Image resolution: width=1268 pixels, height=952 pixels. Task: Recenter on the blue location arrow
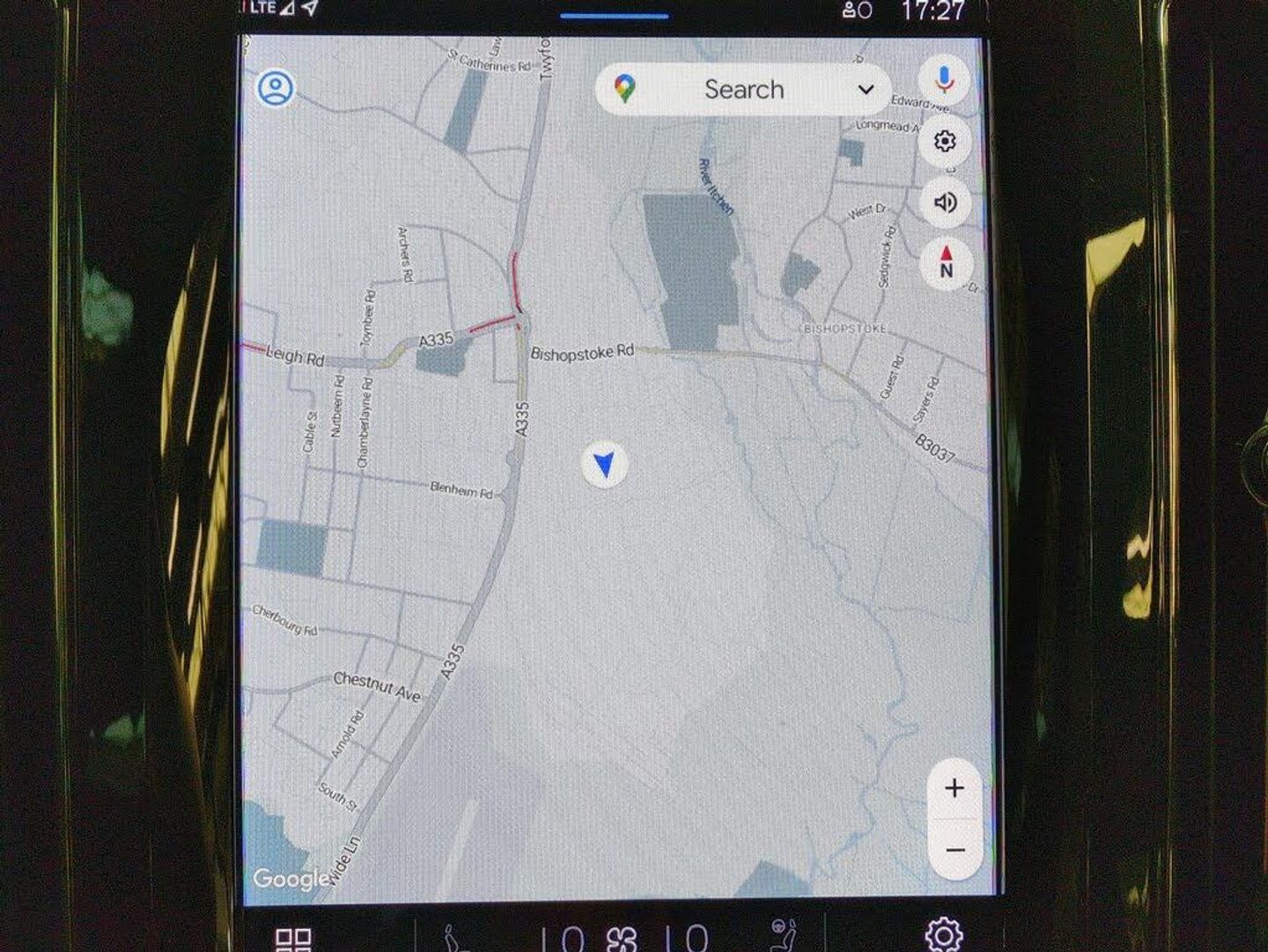[605, 463]
